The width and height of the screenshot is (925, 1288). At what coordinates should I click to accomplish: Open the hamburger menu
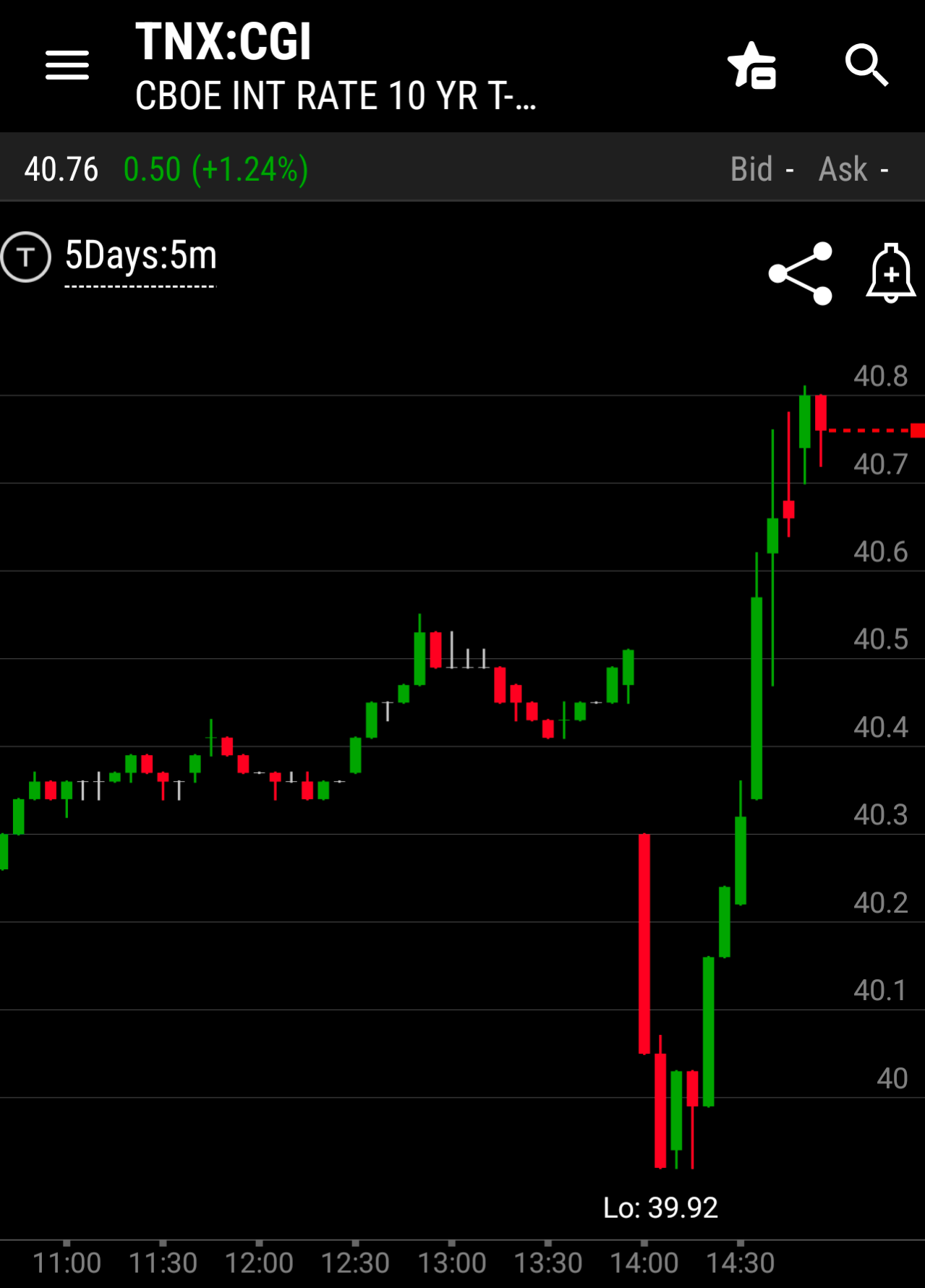(x=67, y=65)
